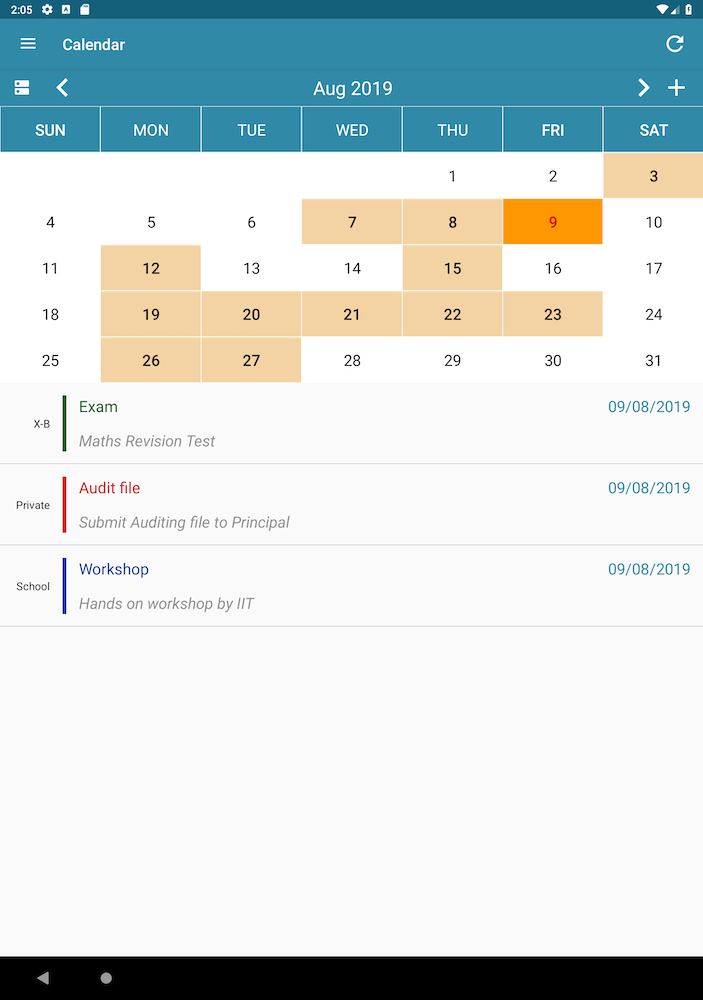The image size is (703, 1000).
Task: Open the Audit file event
Action: 351,505
